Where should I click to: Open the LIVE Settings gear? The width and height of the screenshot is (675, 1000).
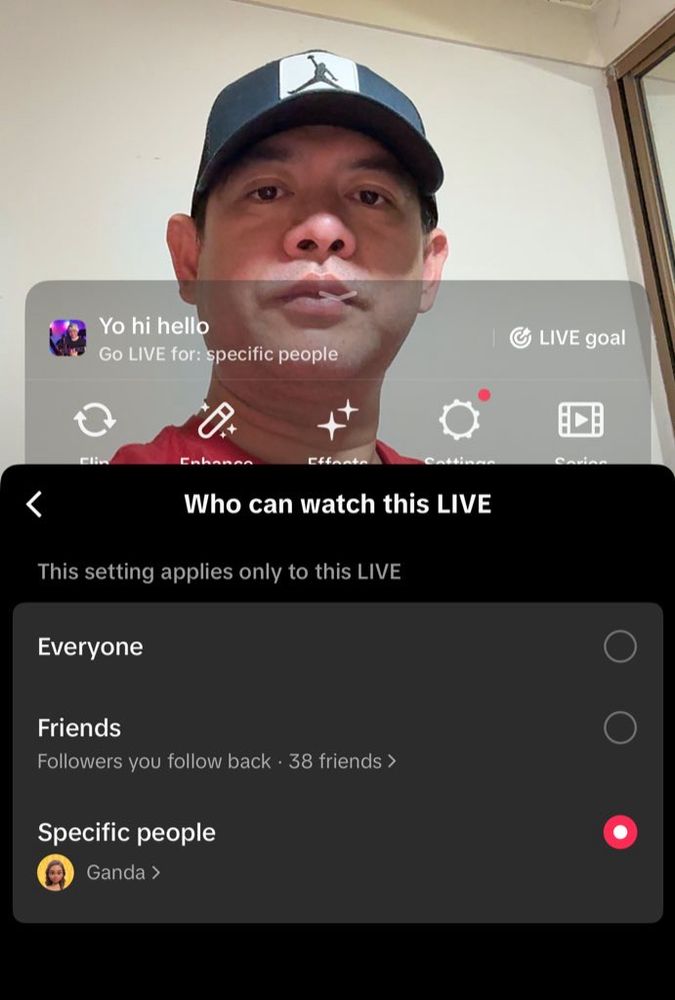(459, 421)
